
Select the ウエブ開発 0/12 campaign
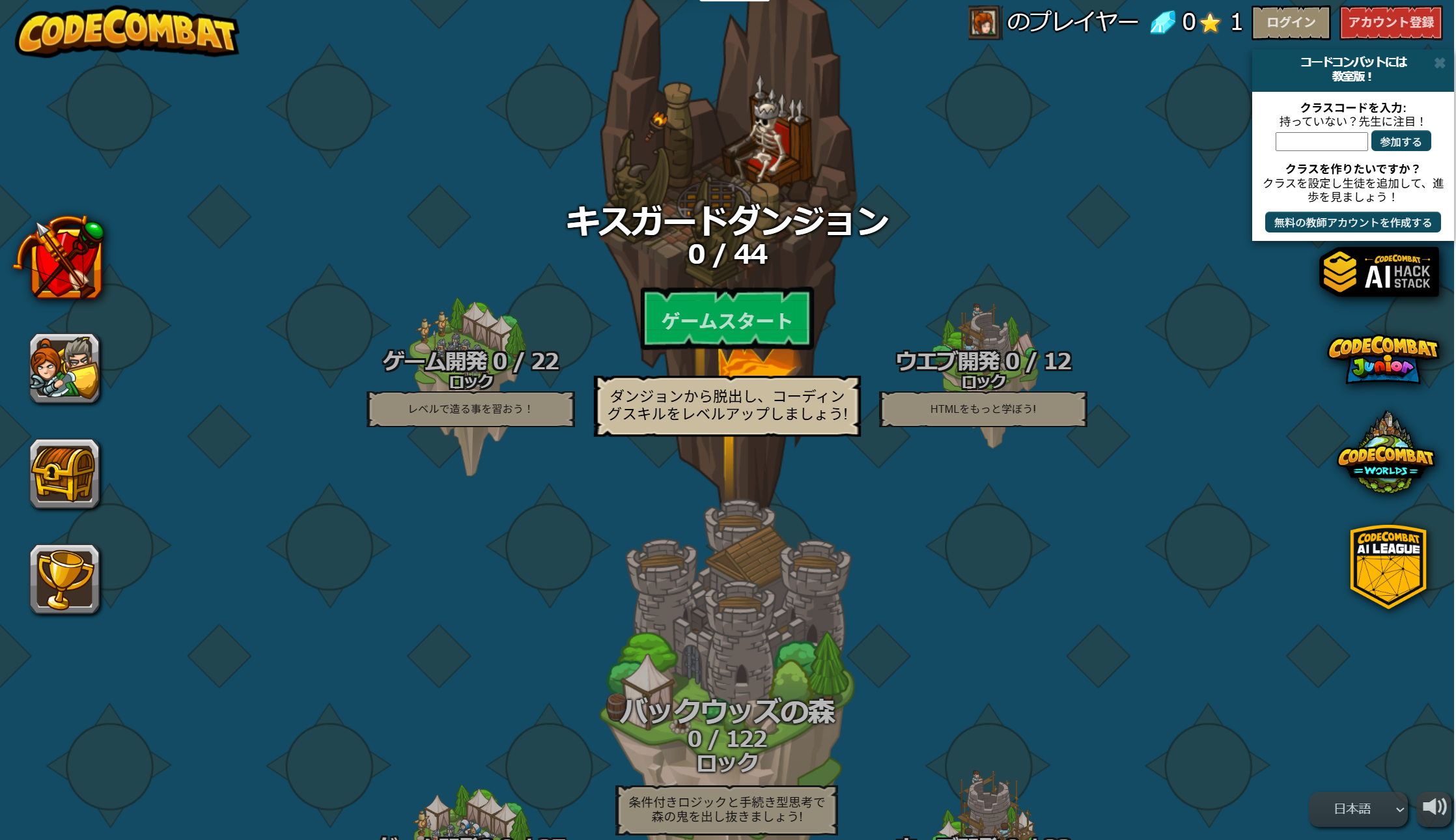pos(983,362)
